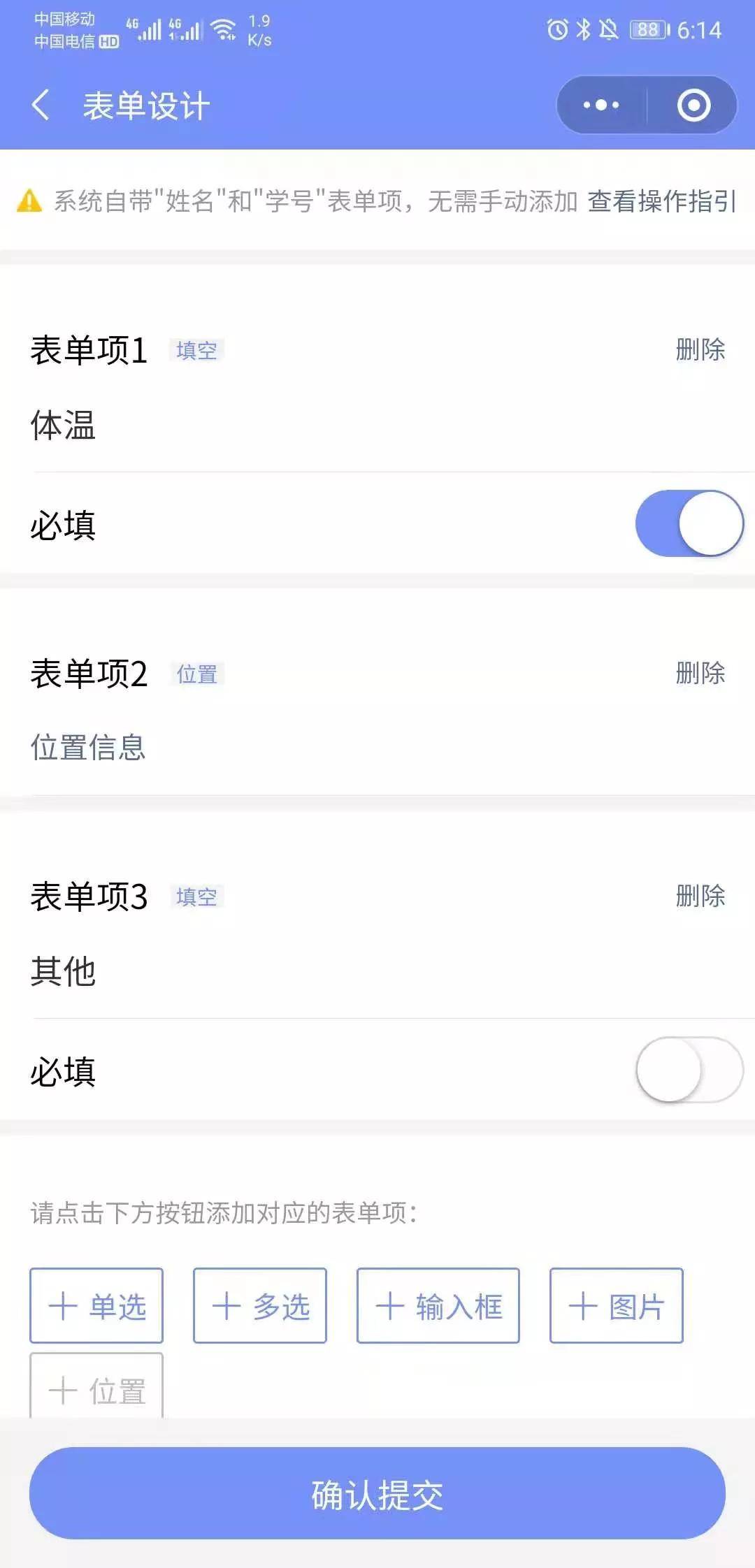Add a 单选 form item

point(96,1305)
